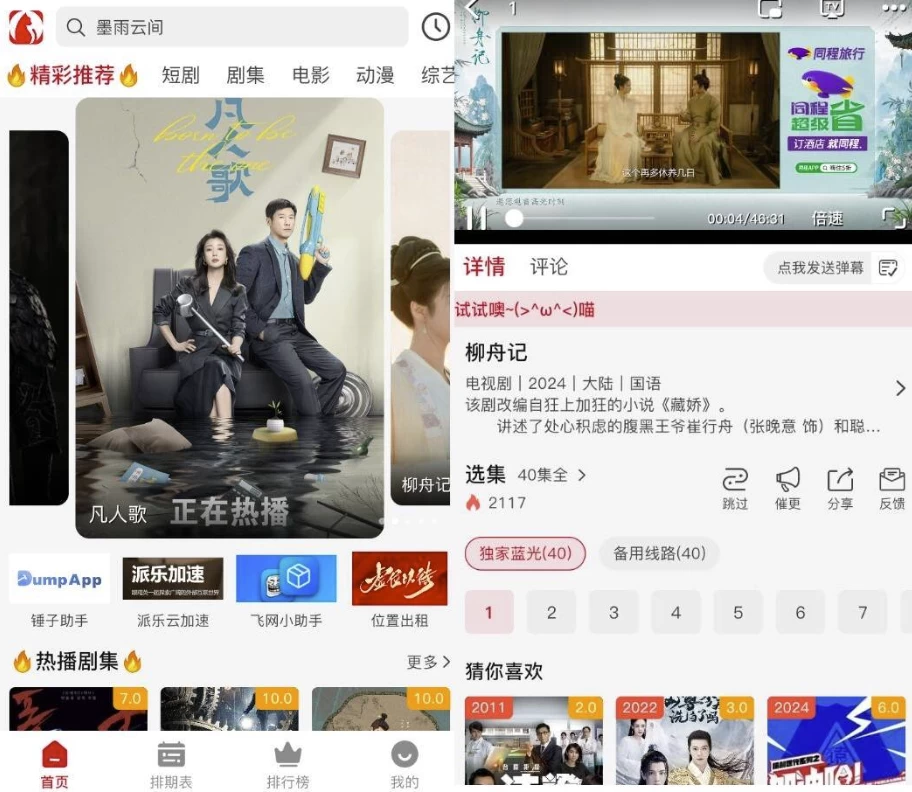Open the 锤子助手 DumpApp tile
The width and height of the screenshot is (912, 792).
[x=60, y=590]
